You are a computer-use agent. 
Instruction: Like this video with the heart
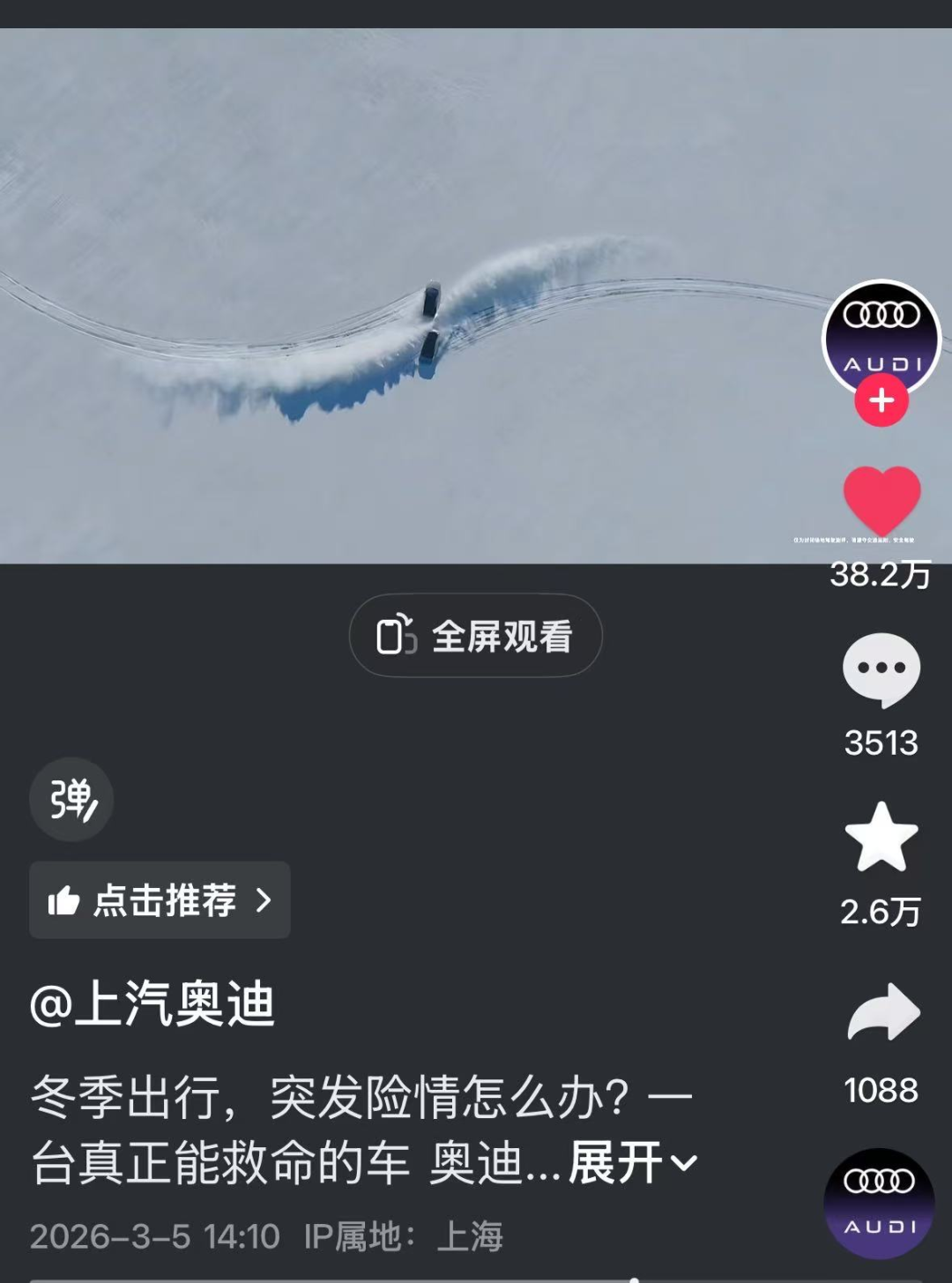point(881,500)
